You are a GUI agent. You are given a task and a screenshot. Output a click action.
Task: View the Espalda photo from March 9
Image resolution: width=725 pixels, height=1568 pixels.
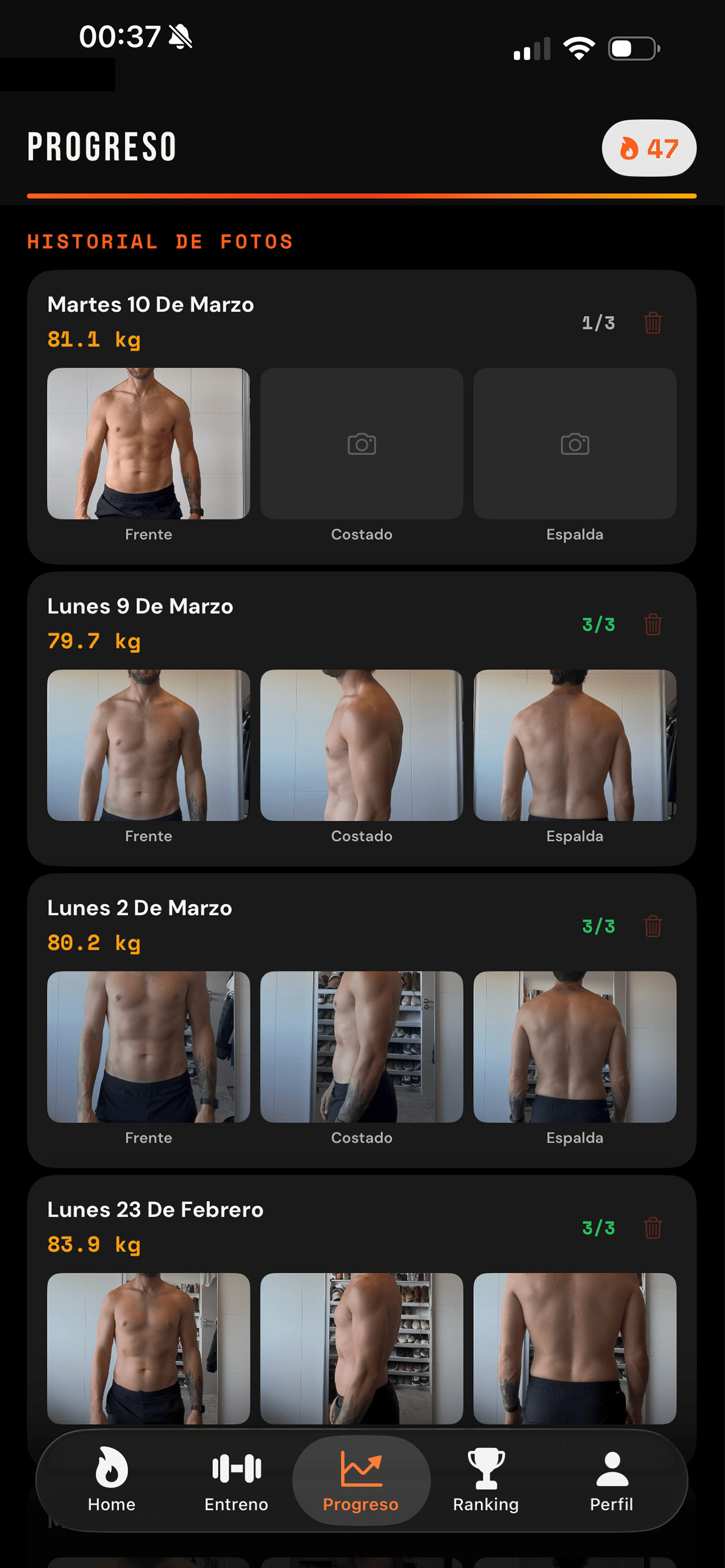pyautogui.click(x=574, y=746)
